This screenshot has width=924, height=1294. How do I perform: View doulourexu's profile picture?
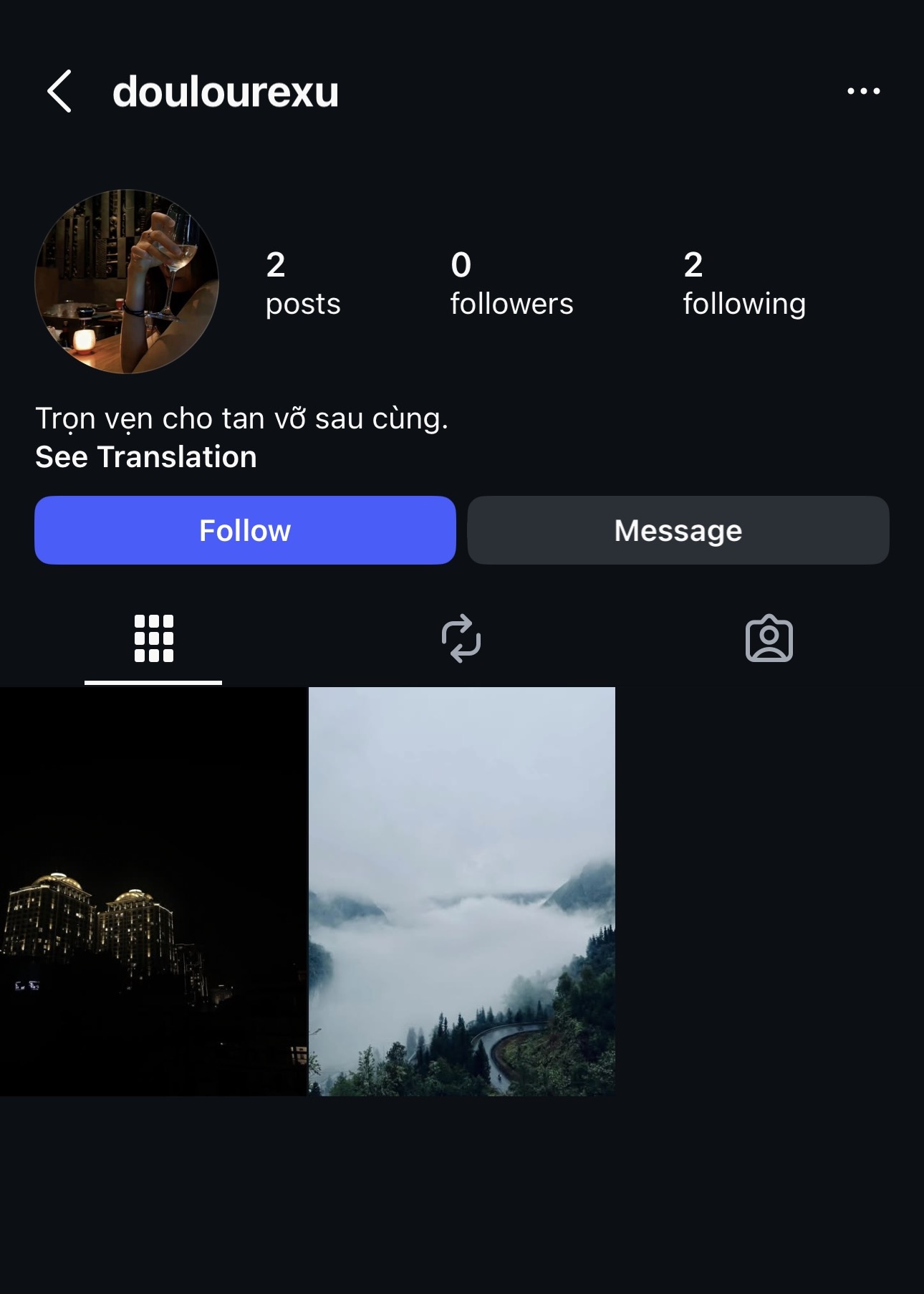click(127, 282)
